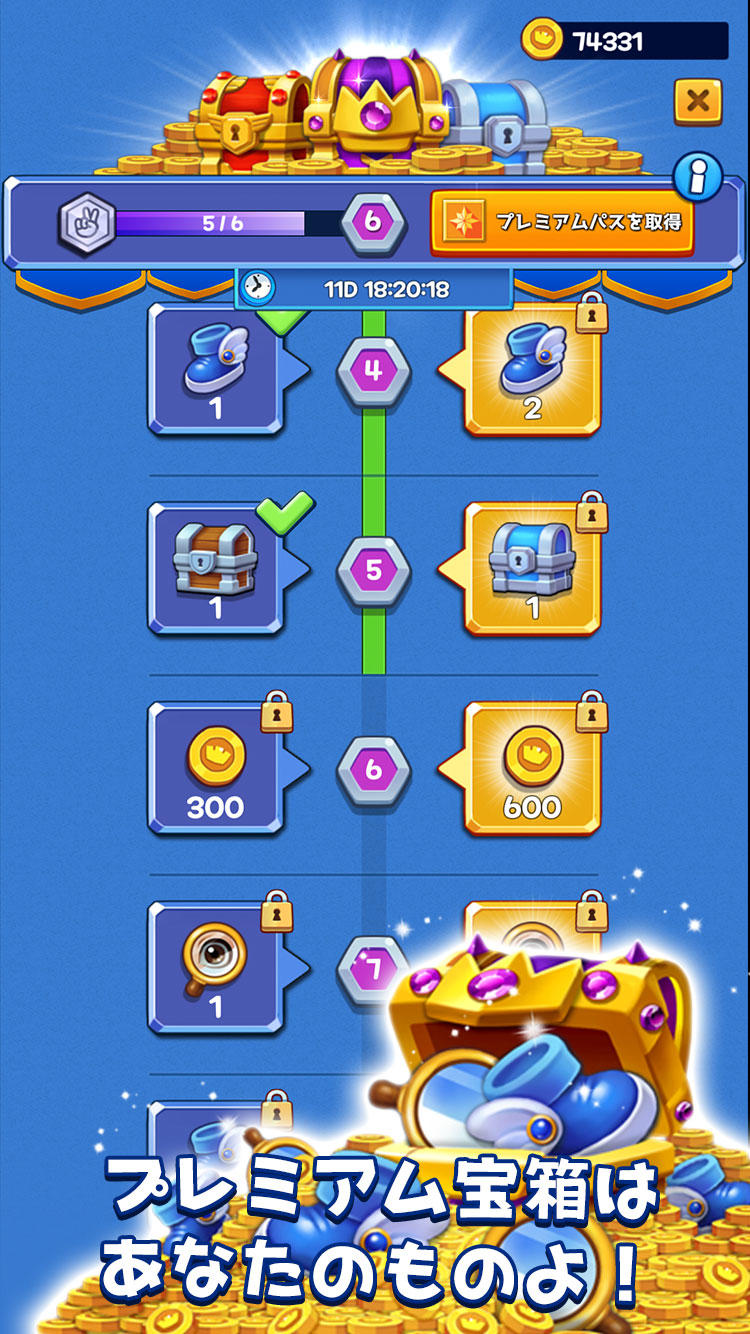Open the level 4 free boot reward
This screenshot has height=1334, width=750.
point(216,369)
